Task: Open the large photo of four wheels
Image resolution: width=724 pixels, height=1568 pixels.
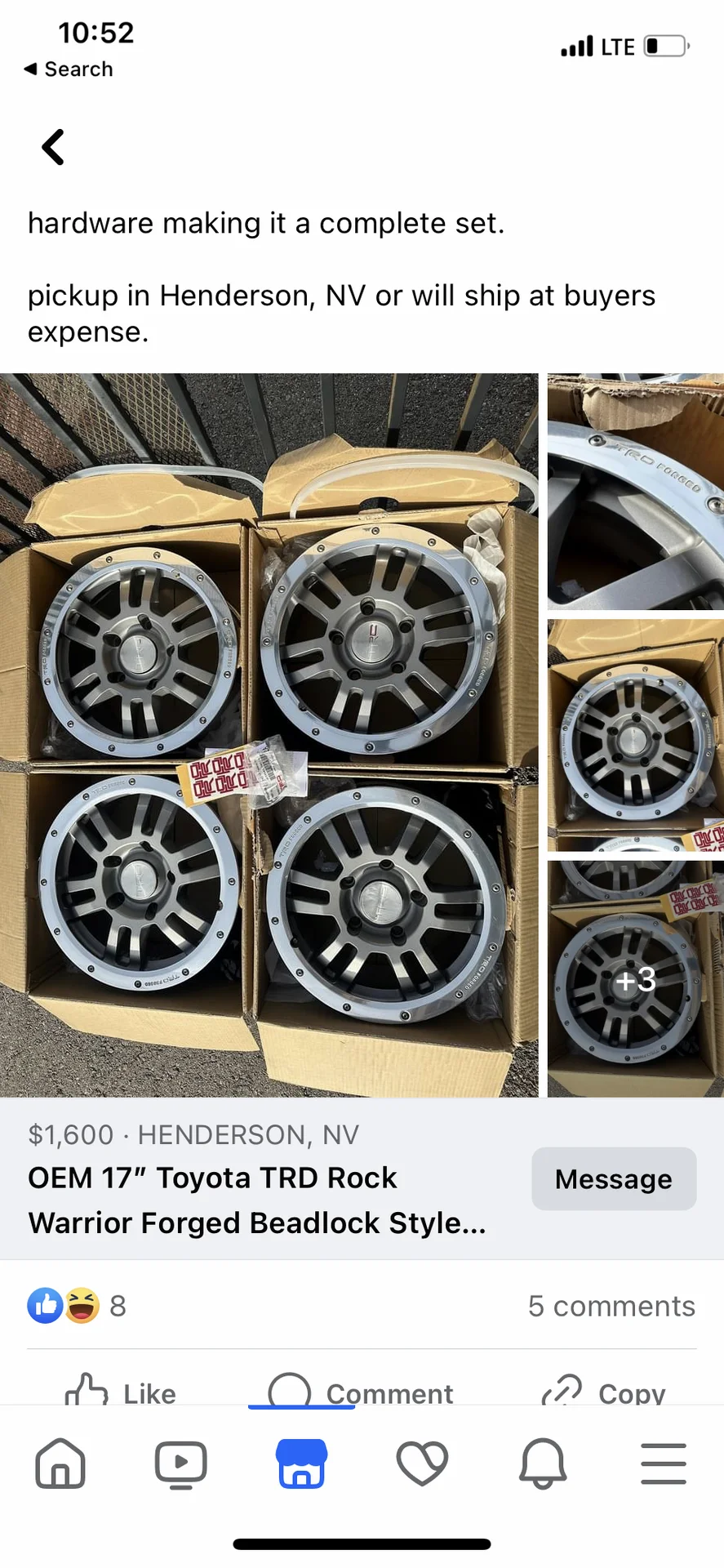Action: pyautogui.click(x=269, y=735)
